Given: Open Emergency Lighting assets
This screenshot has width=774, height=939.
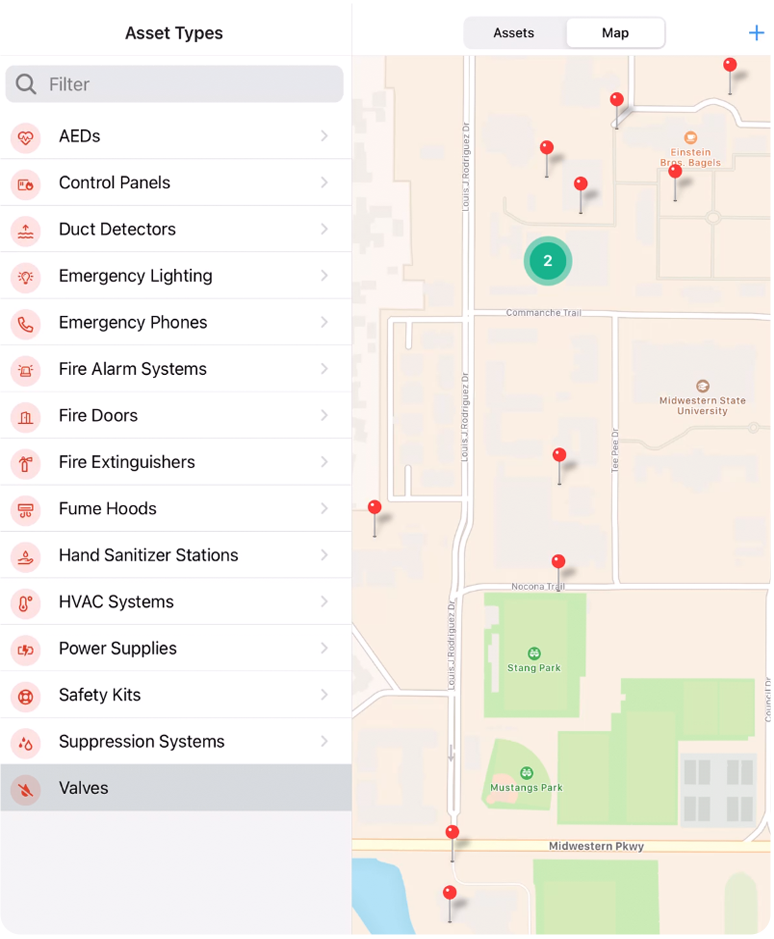Looking at the screenshot, I should coord(175,275).
